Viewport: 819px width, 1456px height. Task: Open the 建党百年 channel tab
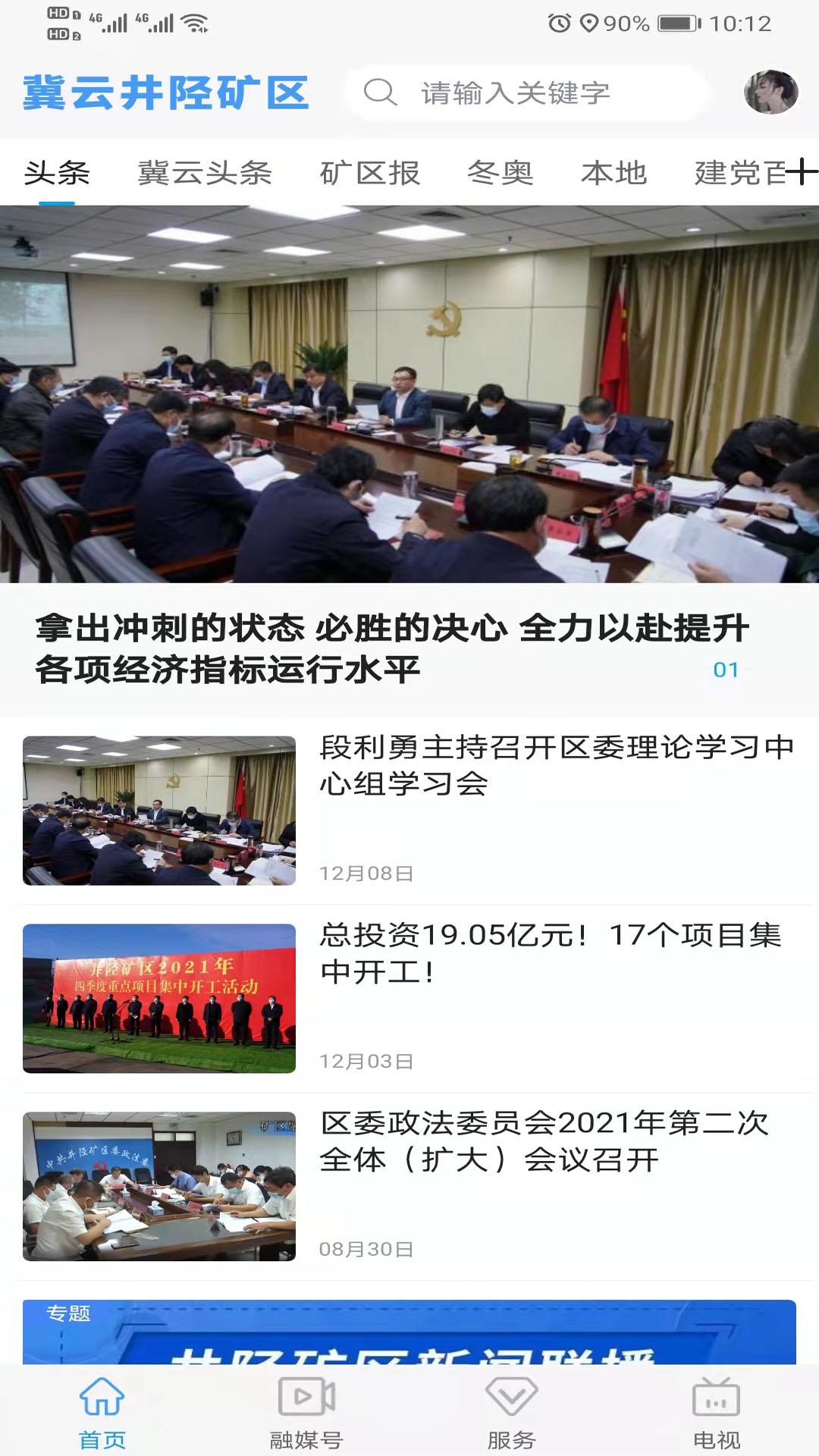pyautogui.click(x=732, y=174)
